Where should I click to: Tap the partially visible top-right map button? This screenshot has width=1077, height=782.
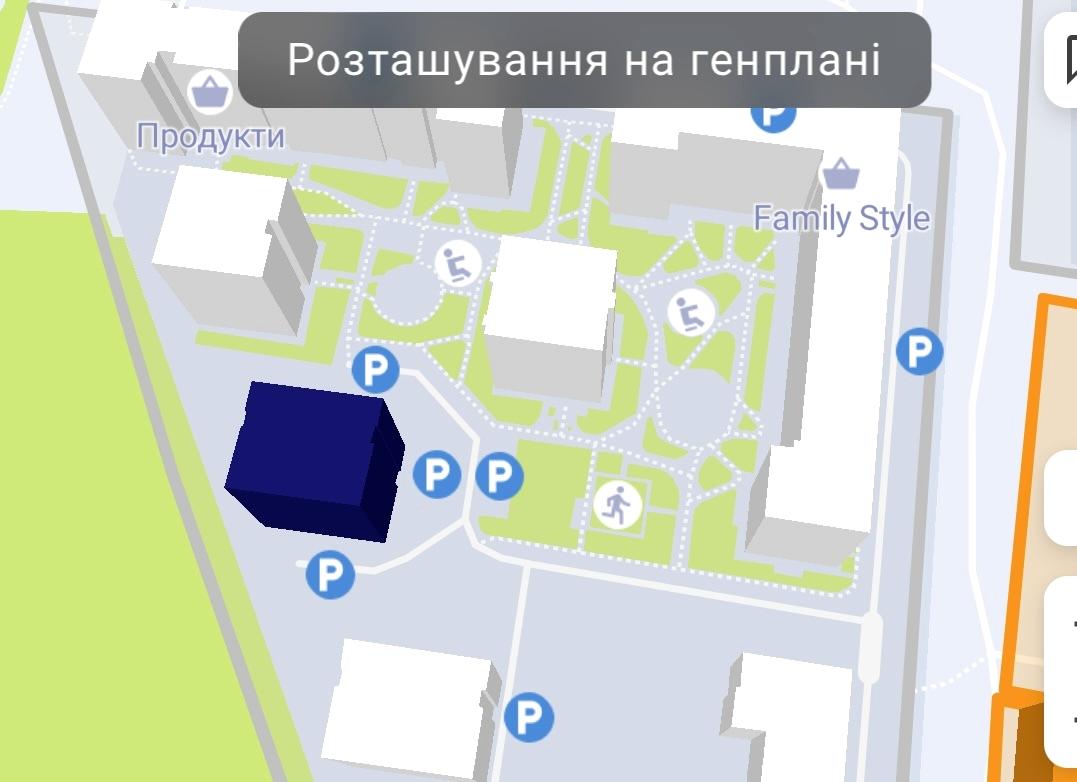click(1063, 61)
